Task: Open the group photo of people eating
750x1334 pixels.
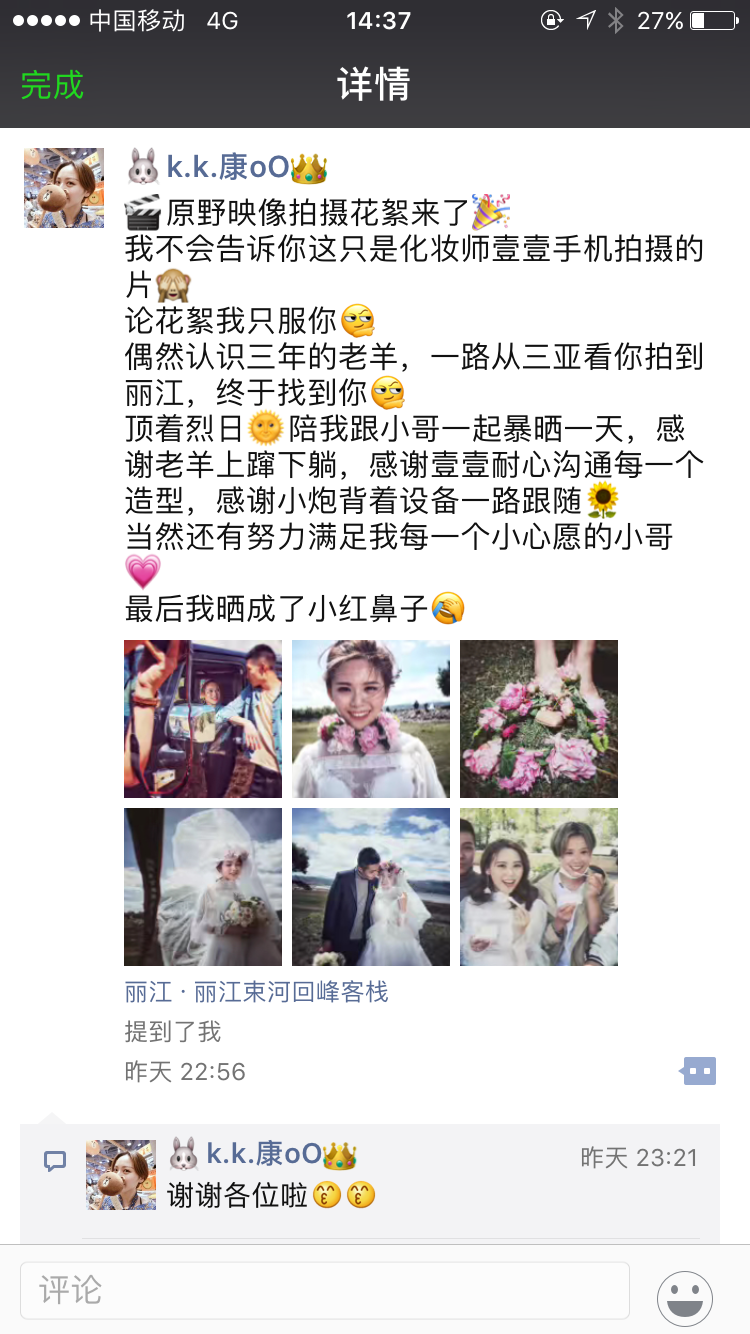Action: pos(539,887)
